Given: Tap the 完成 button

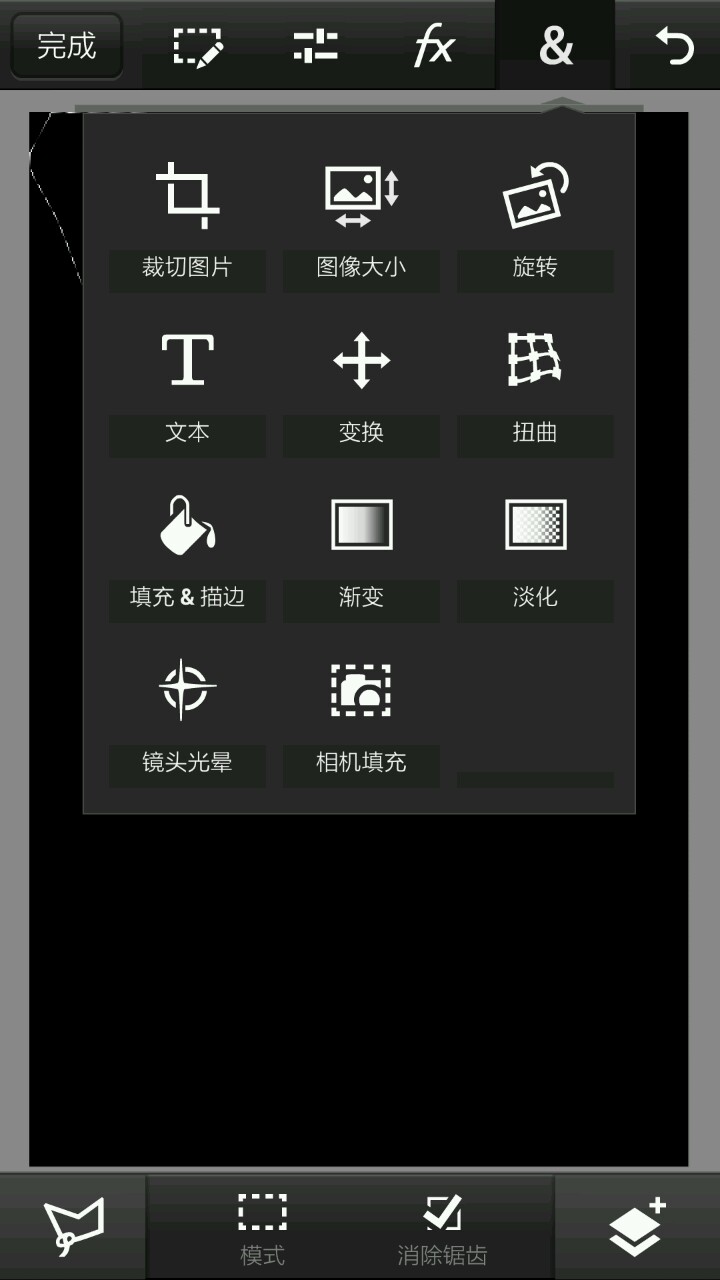Looking at the screenshot, I should point(67,46).
